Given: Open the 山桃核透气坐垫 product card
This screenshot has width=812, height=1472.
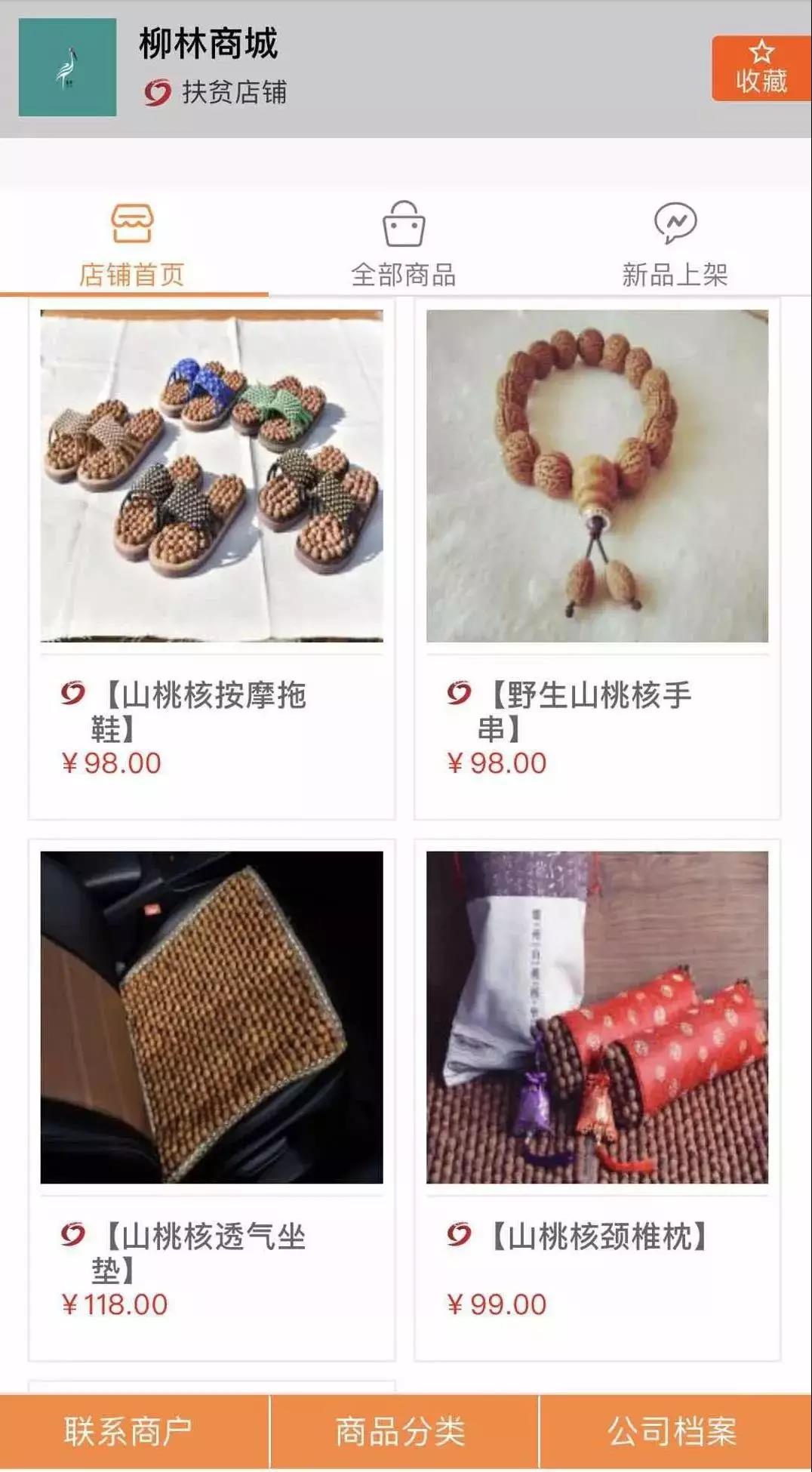Looking at the screenshot, I should click(x=211, y=1098).
